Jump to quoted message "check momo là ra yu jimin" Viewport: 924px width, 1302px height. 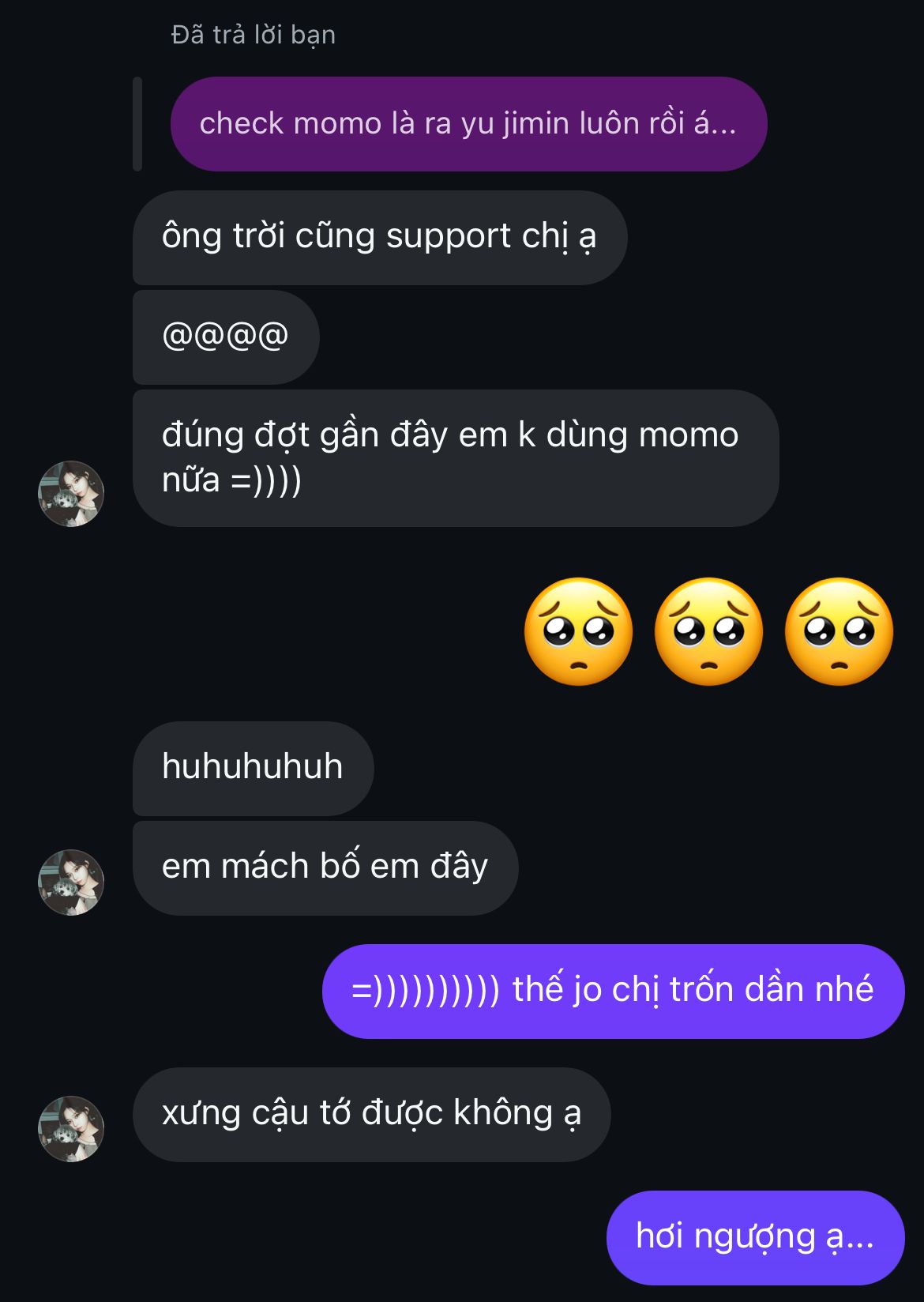coord(468,124)
